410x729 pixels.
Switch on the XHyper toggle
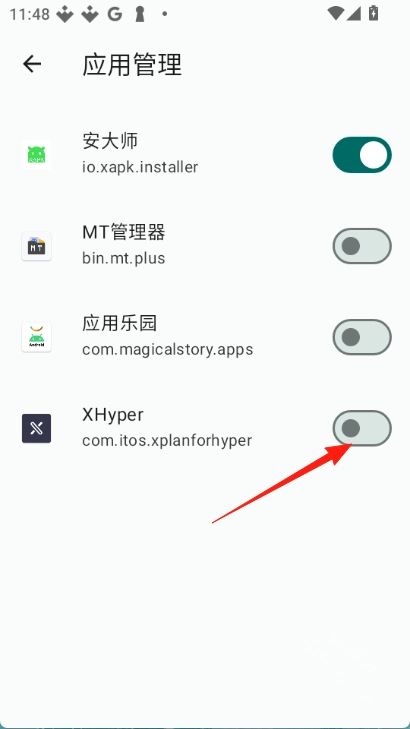[362, 428]
